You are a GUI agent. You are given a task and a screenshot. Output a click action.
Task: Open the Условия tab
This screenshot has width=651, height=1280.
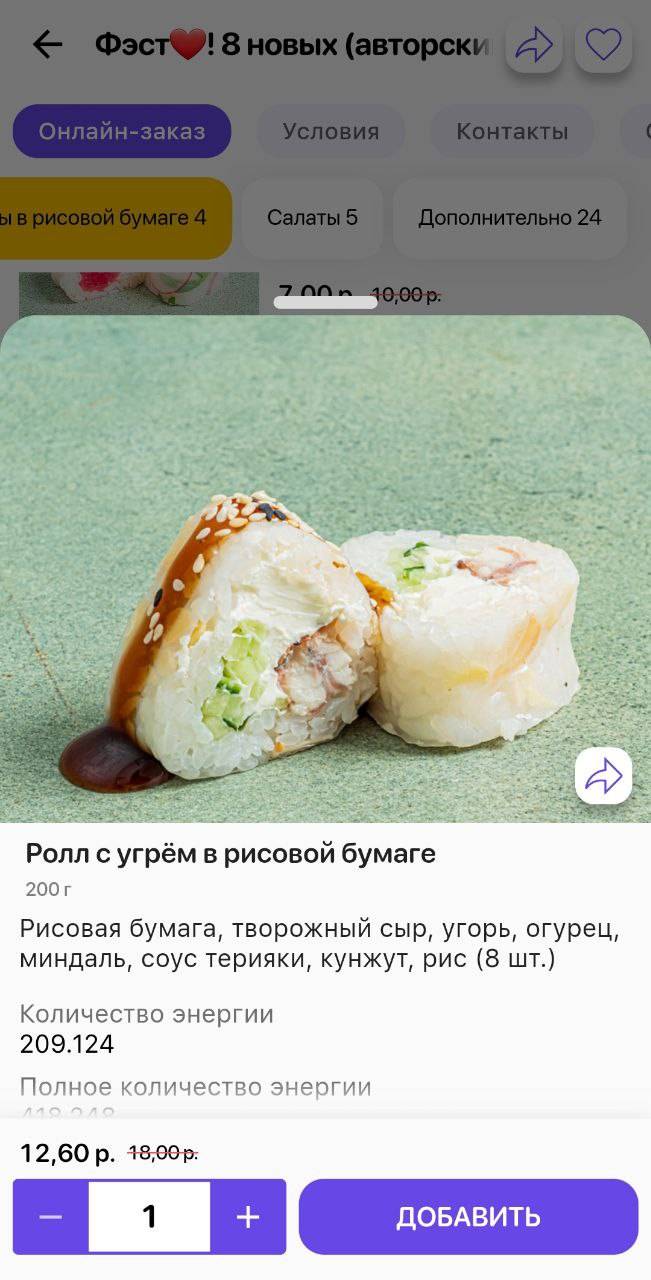click(331, 131)
